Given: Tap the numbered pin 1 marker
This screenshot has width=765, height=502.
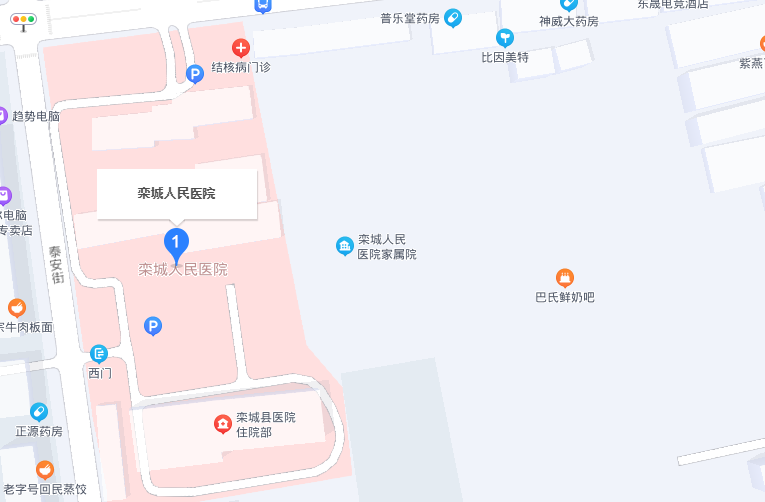Looking at the screenshot, I should (176, 243).
